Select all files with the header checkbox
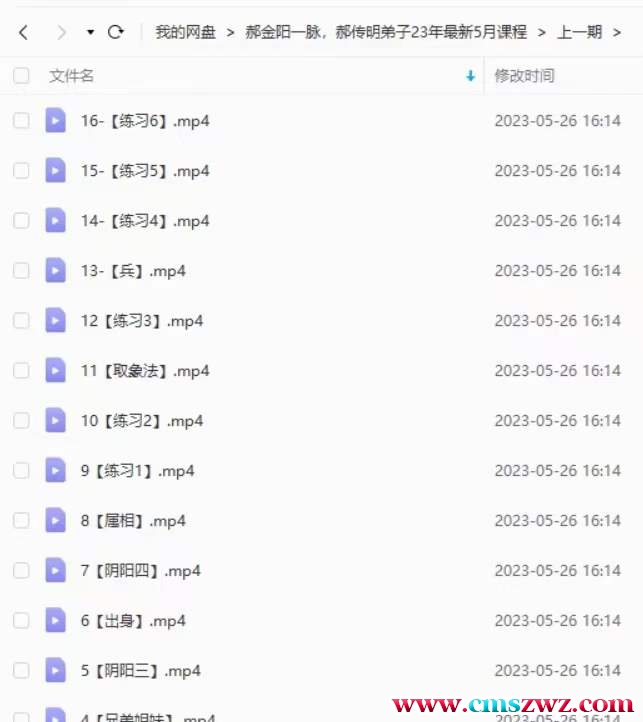 [x=21, y=75]
